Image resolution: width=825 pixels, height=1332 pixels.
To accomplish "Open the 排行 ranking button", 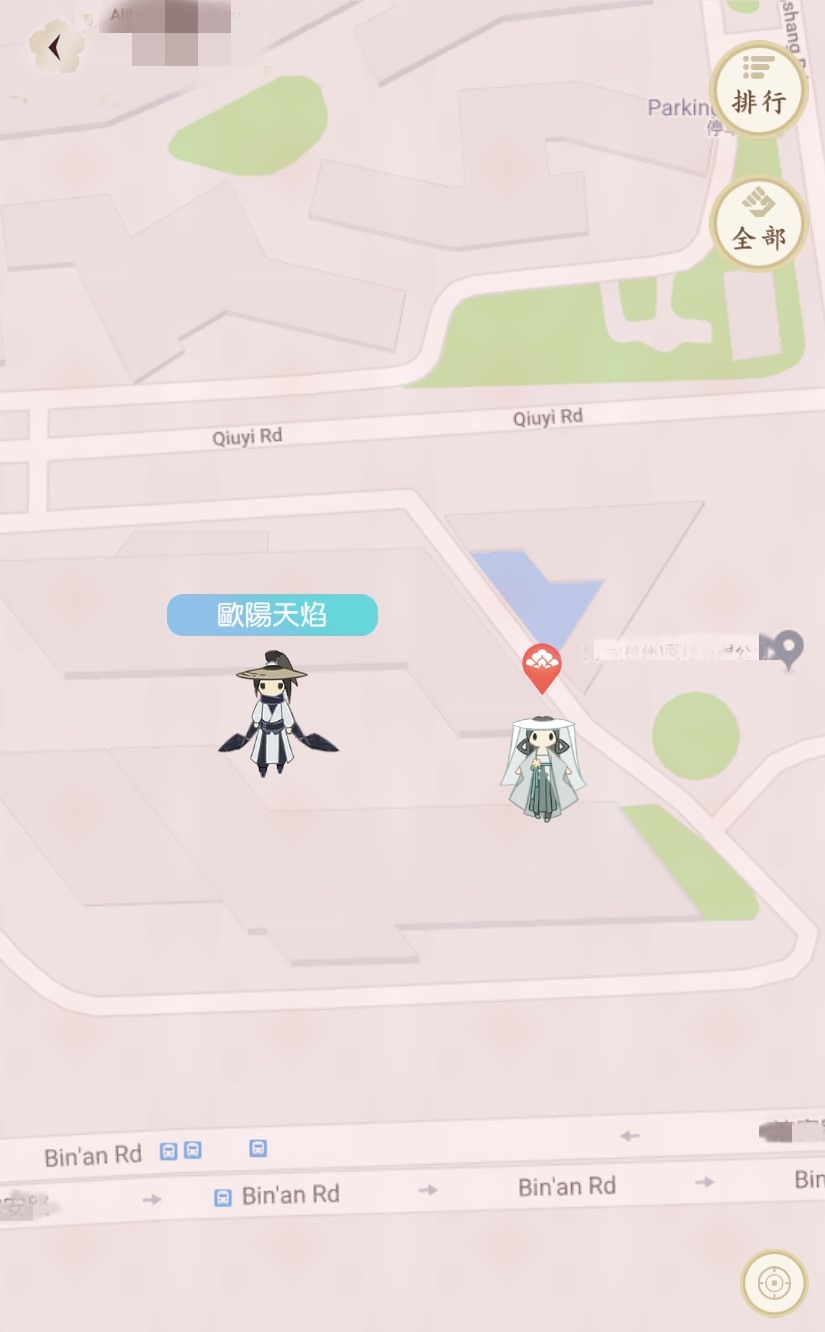I will [x=759, y=88].
